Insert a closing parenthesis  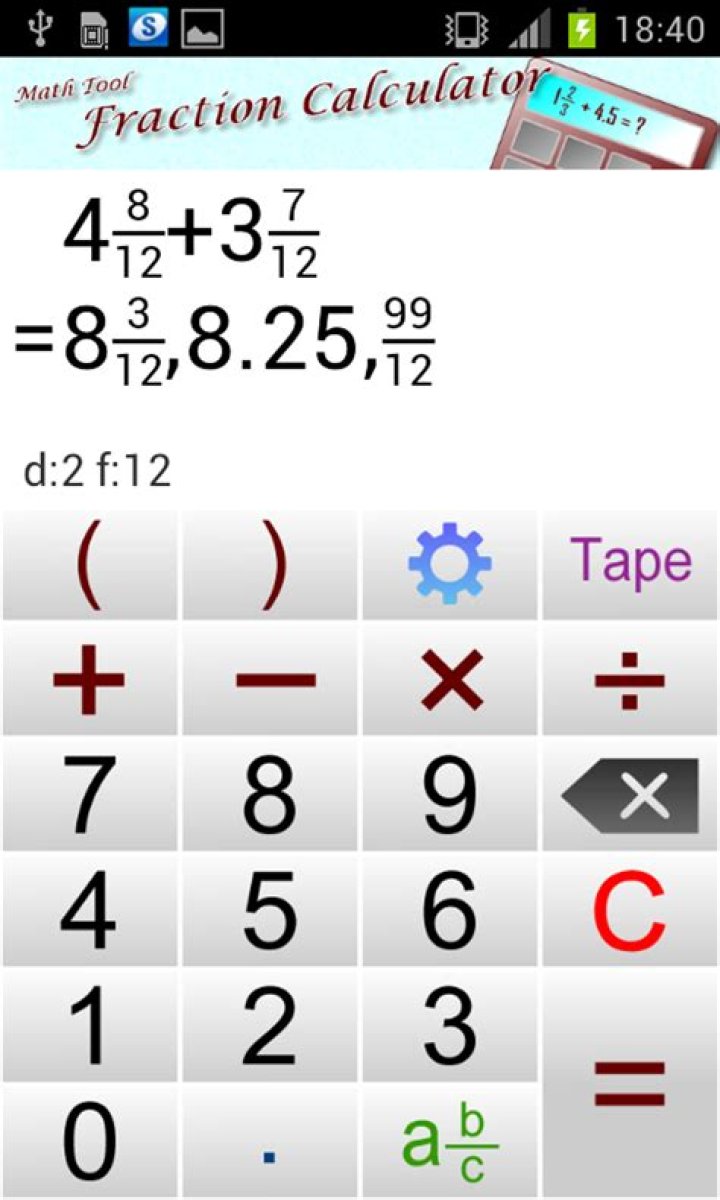click(269, 564)
